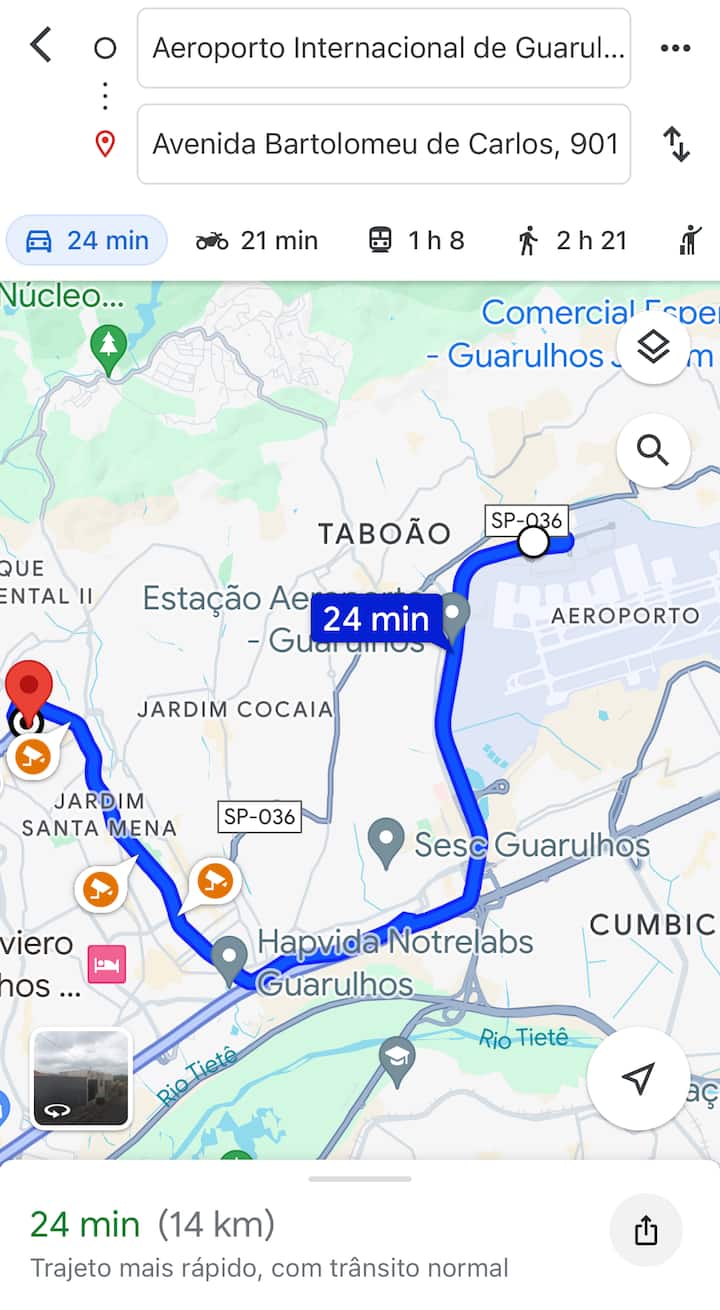Swap the origin and destination
Image resolution: width=720 pixels, height=1310 pixels.
pos(676,144)
